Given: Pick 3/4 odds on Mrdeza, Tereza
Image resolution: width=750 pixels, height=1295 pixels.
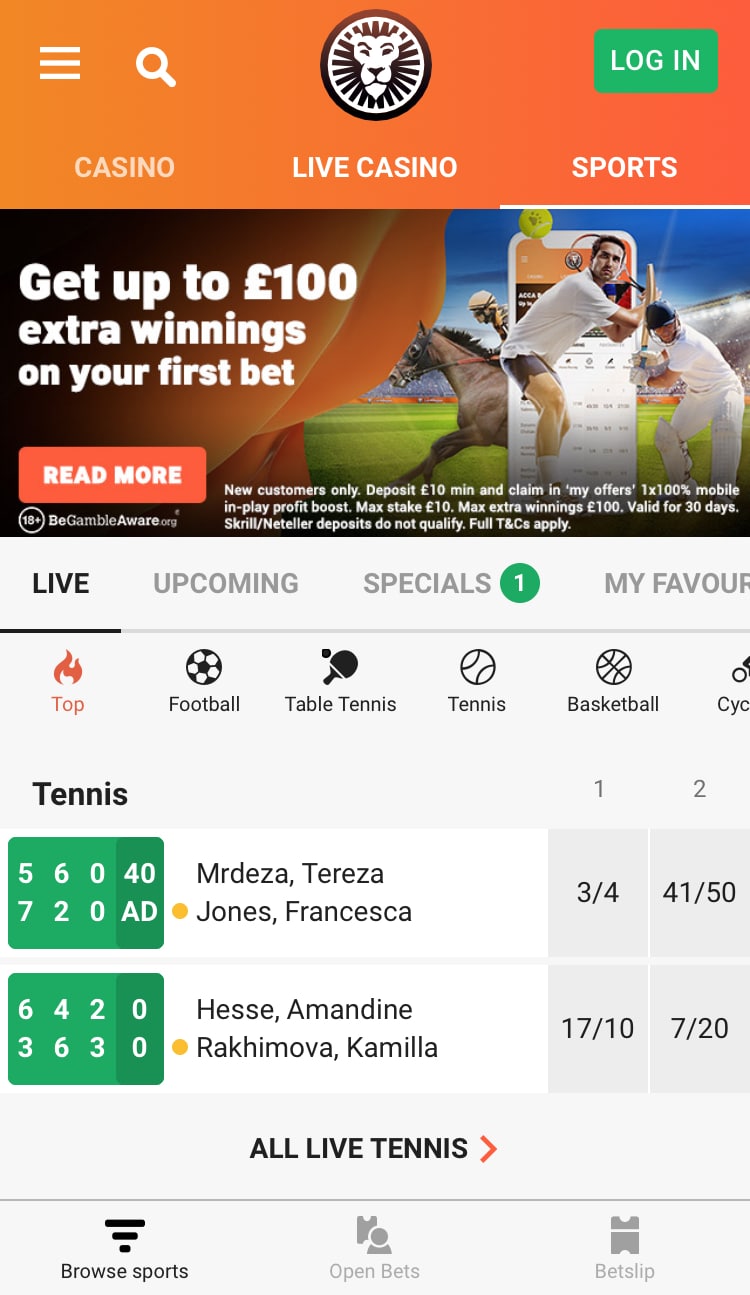Looking at the screenshot, I should (598, 893).
